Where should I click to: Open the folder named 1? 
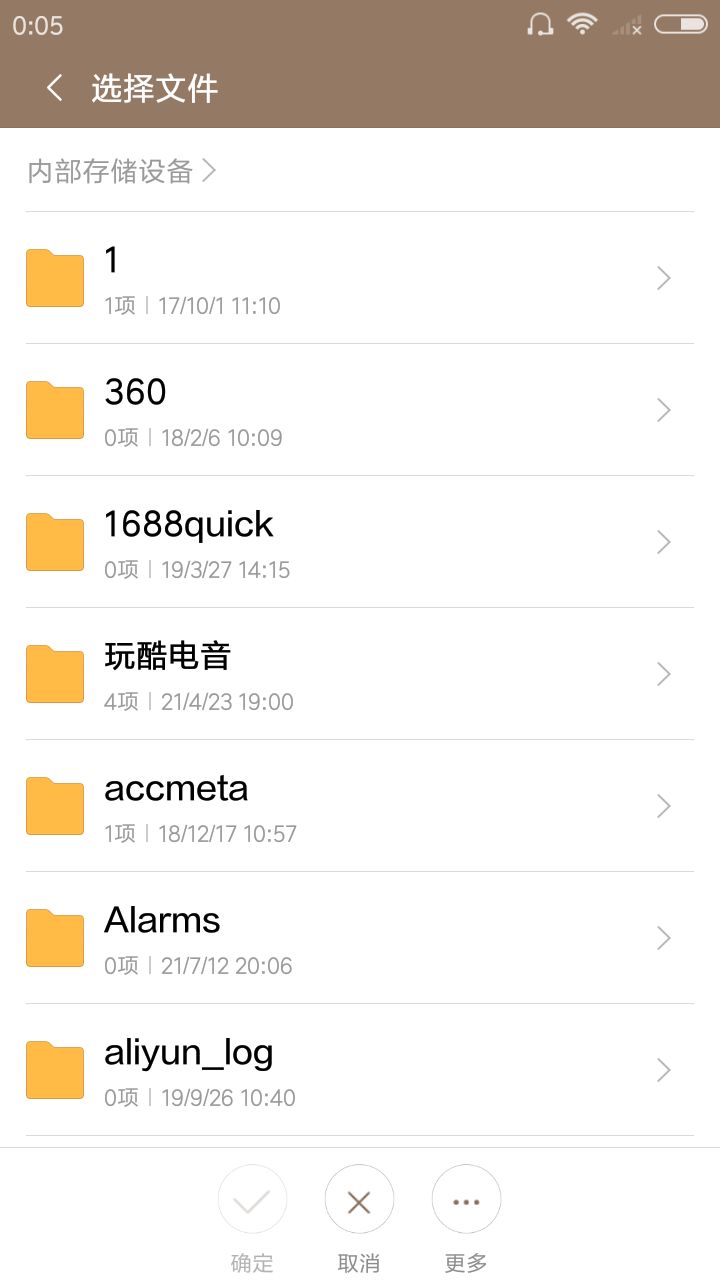[360, 278]
